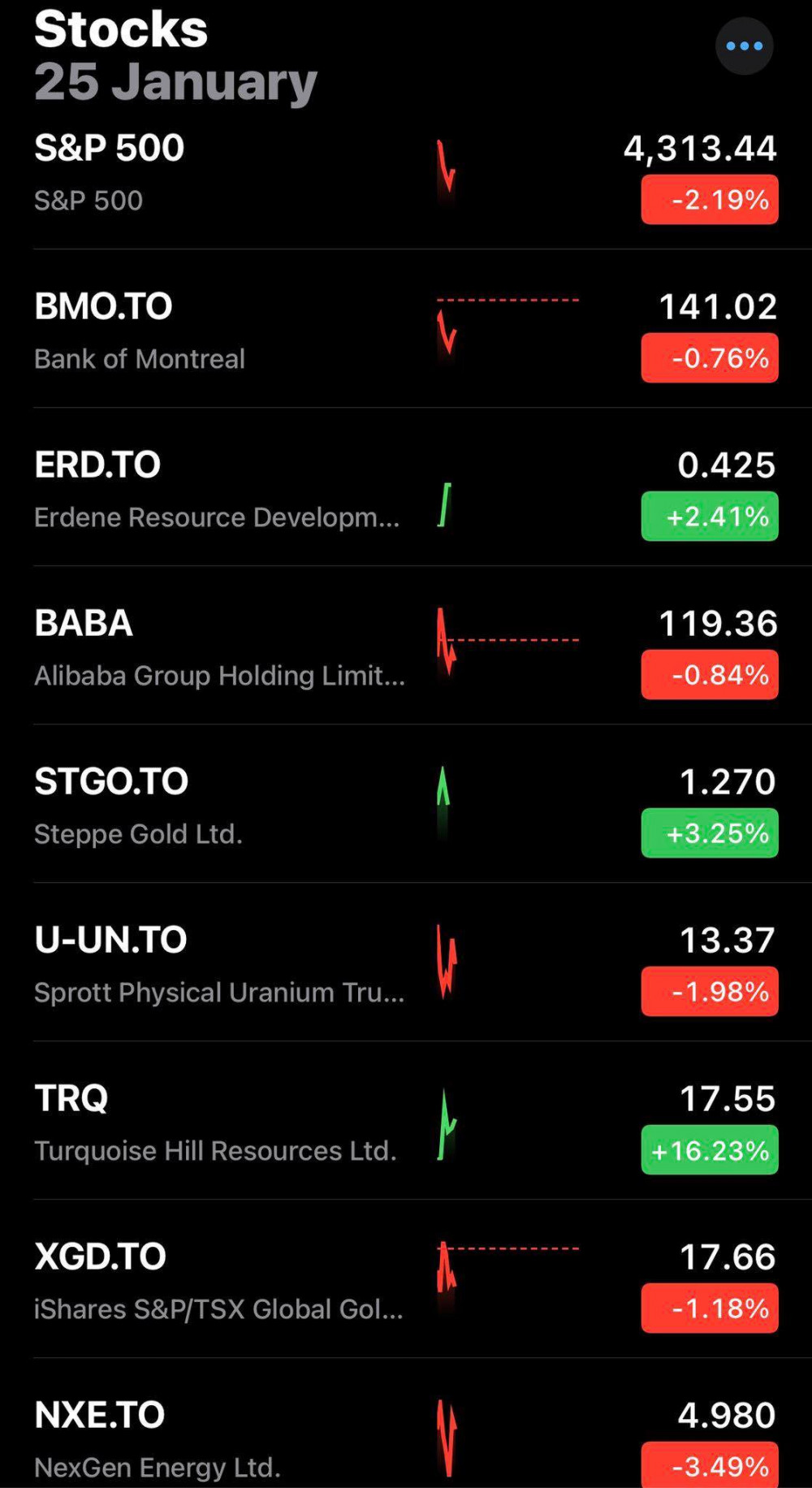Open the three-dot more options menu
Screen dimensions: 812x1488
(x=744, y=46)
